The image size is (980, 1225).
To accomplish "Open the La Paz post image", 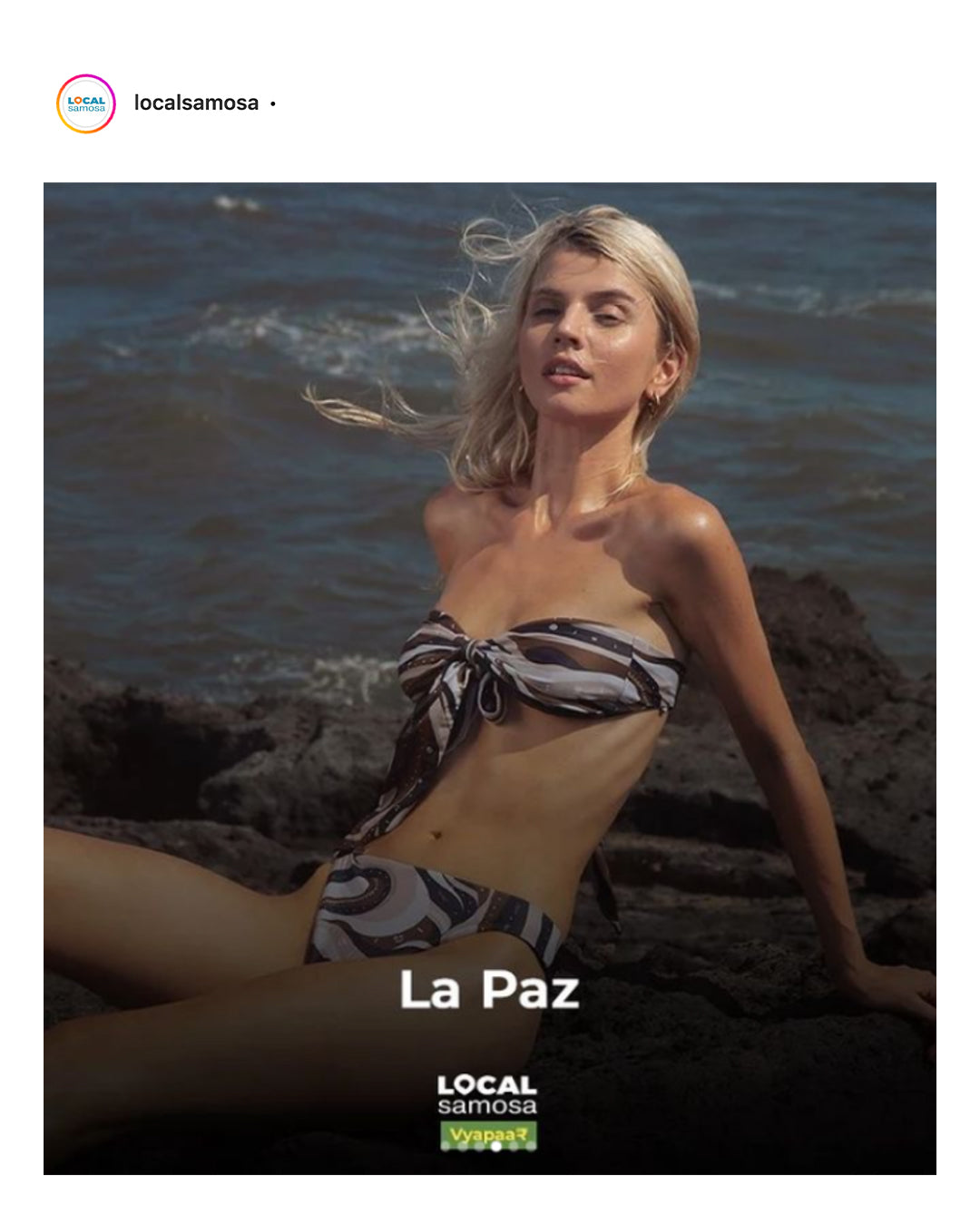I will (490, 678).
